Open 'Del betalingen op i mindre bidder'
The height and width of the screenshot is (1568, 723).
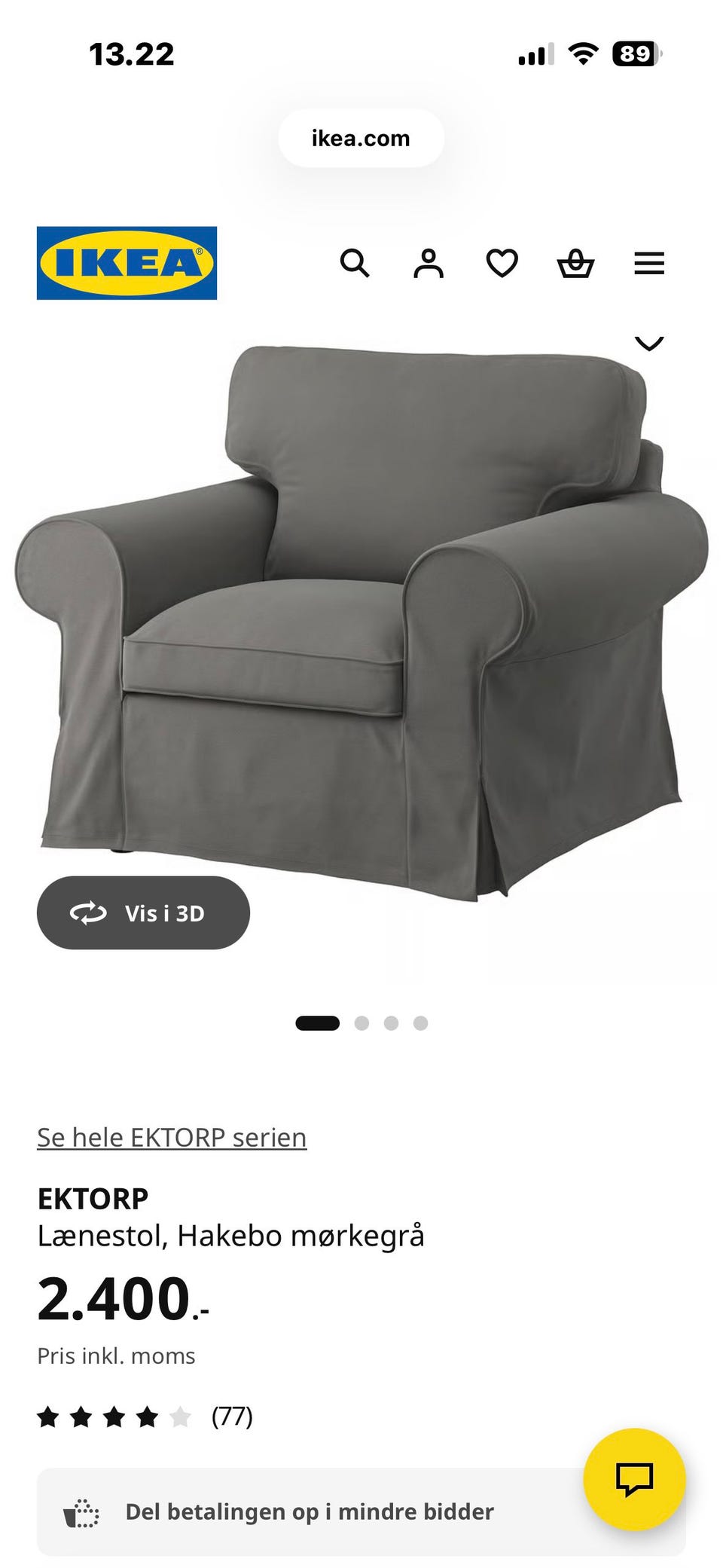[309, 1511]
